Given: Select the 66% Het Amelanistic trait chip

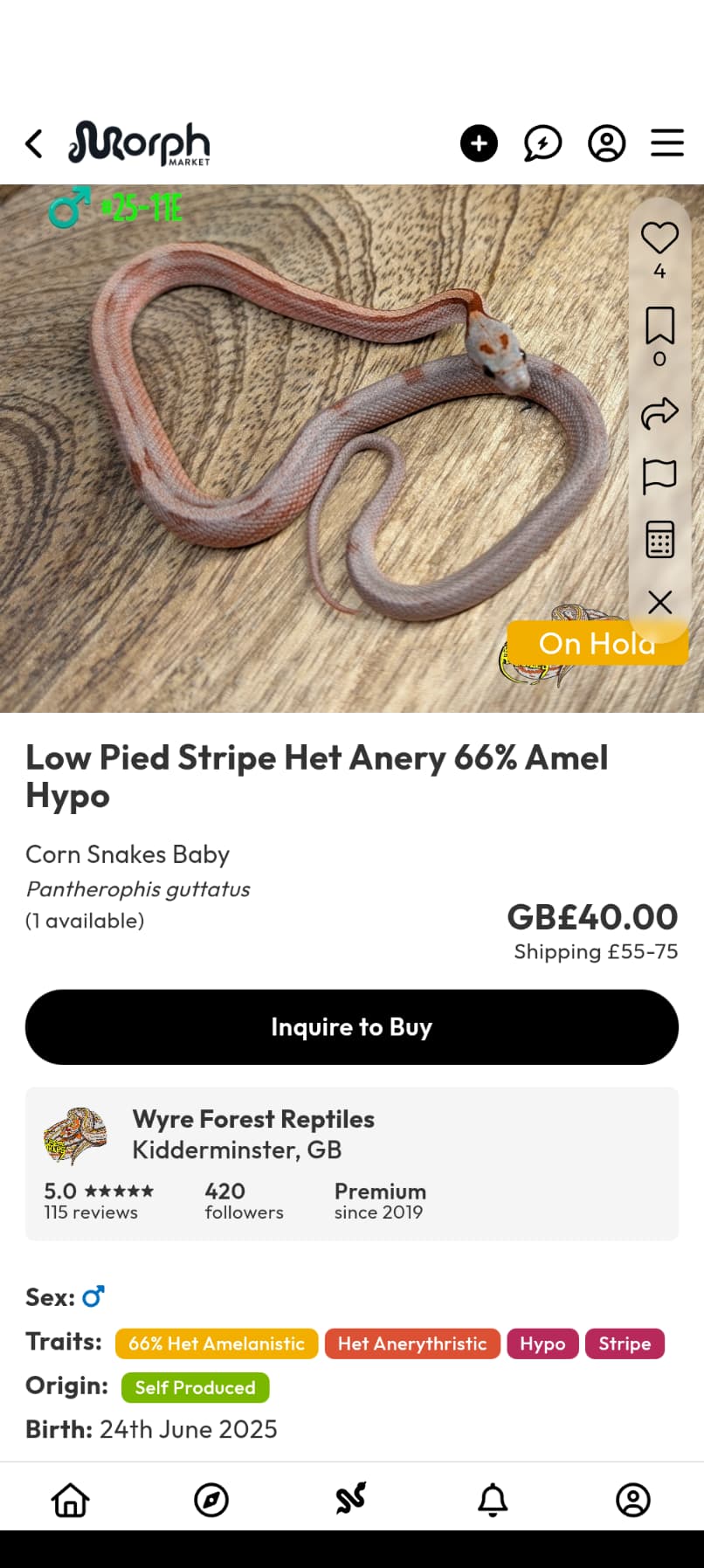Looking at the screenshot, I should pos(217,1344).
